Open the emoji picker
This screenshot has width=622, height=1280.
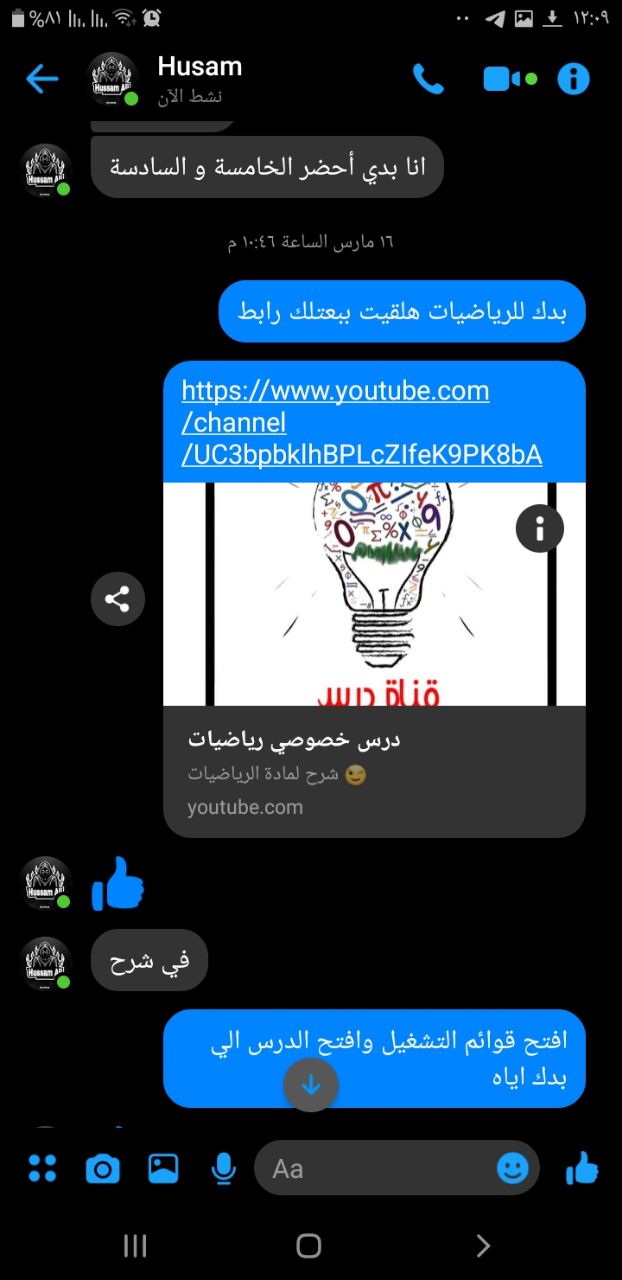click(x=513, y=1168)
